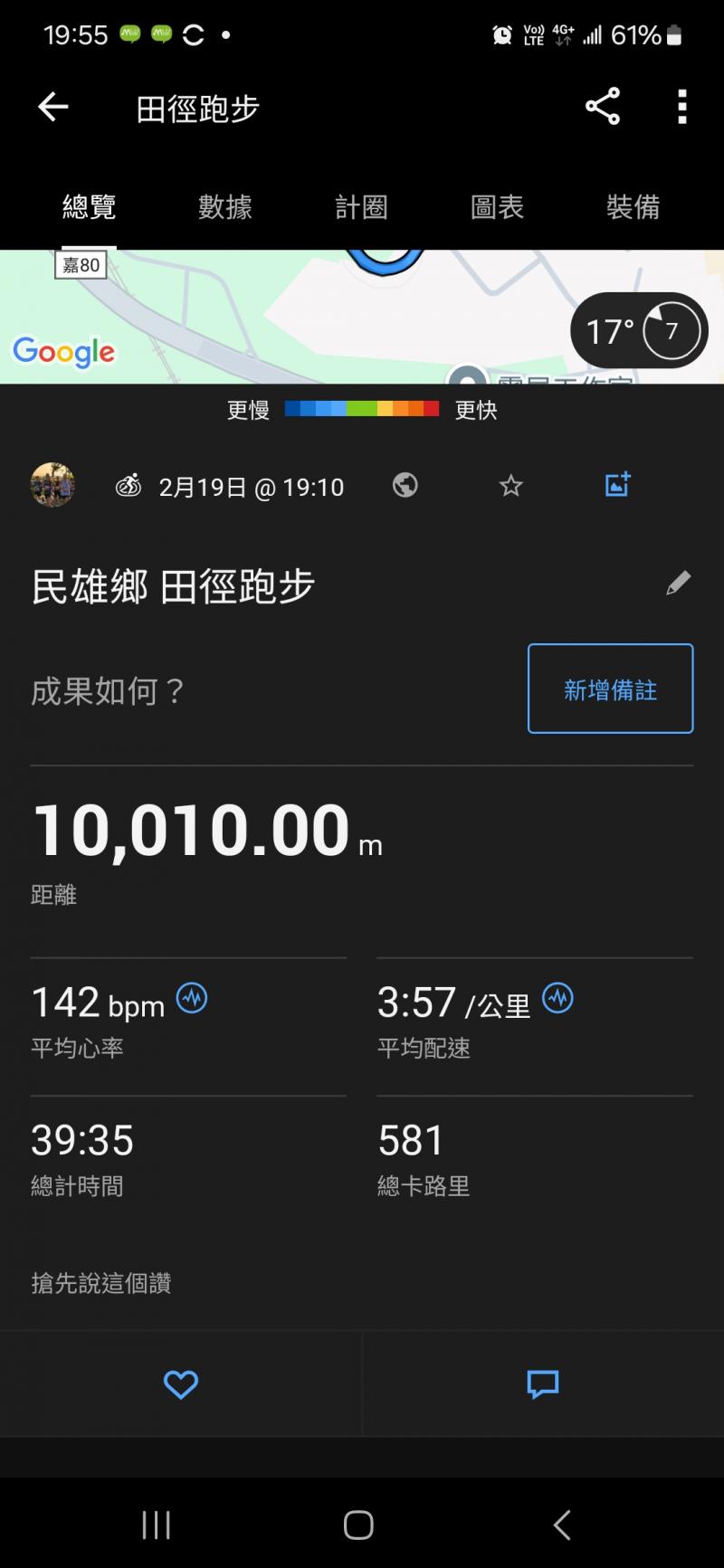The height and width of the screenshot is (1568, 724).
Task: Switch to the 計圈 tab
Action: 361,207
